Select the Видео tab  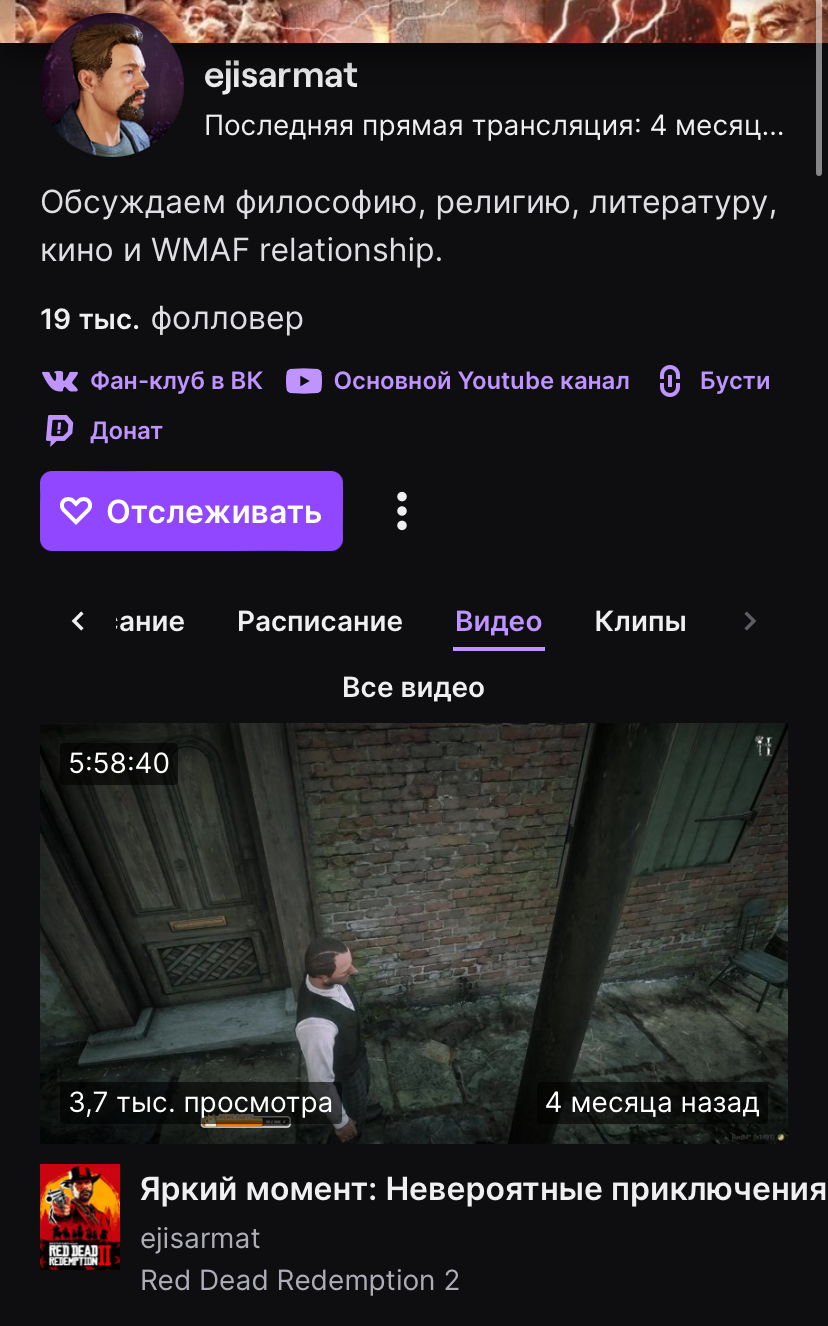498,621
